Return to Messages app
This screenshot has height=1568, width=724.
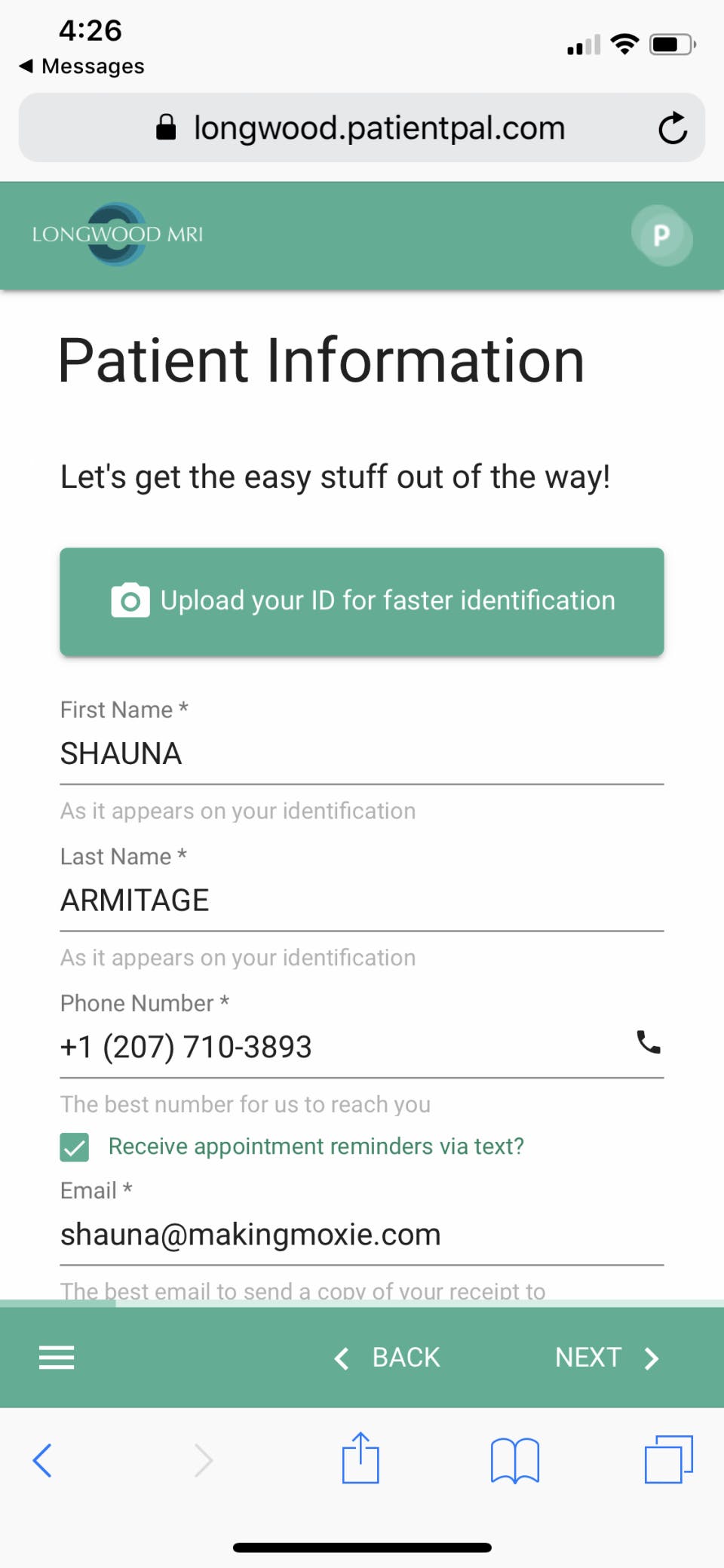(x=81, y=66)
